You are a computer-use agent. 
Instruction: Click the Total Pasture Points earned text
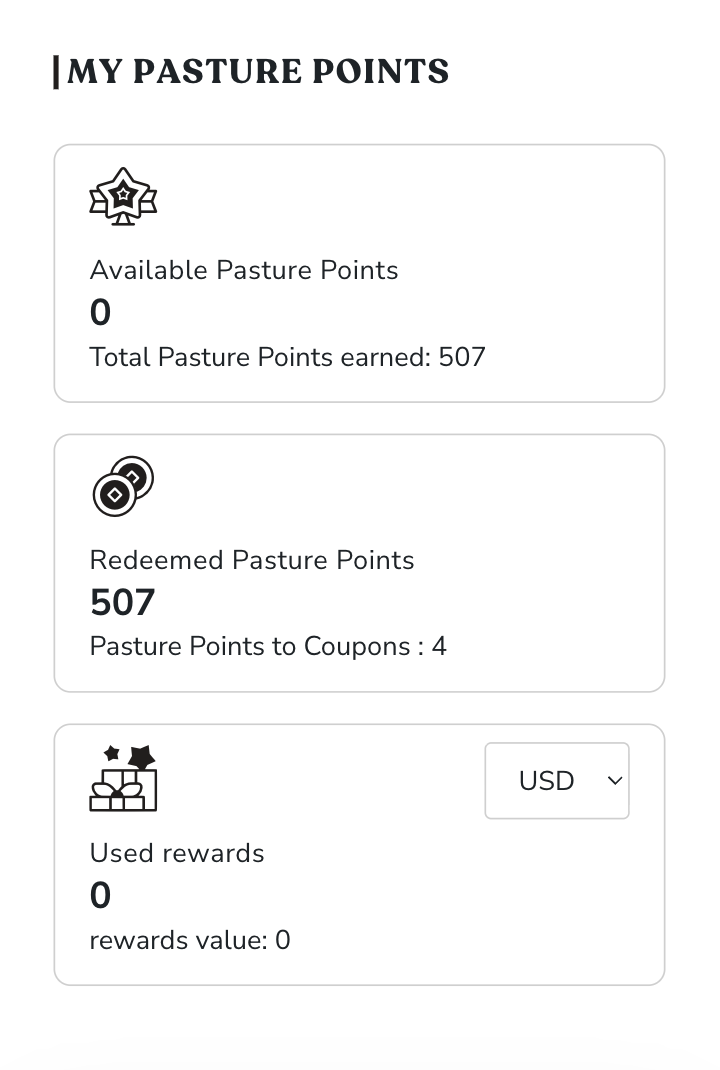point(287,357)
